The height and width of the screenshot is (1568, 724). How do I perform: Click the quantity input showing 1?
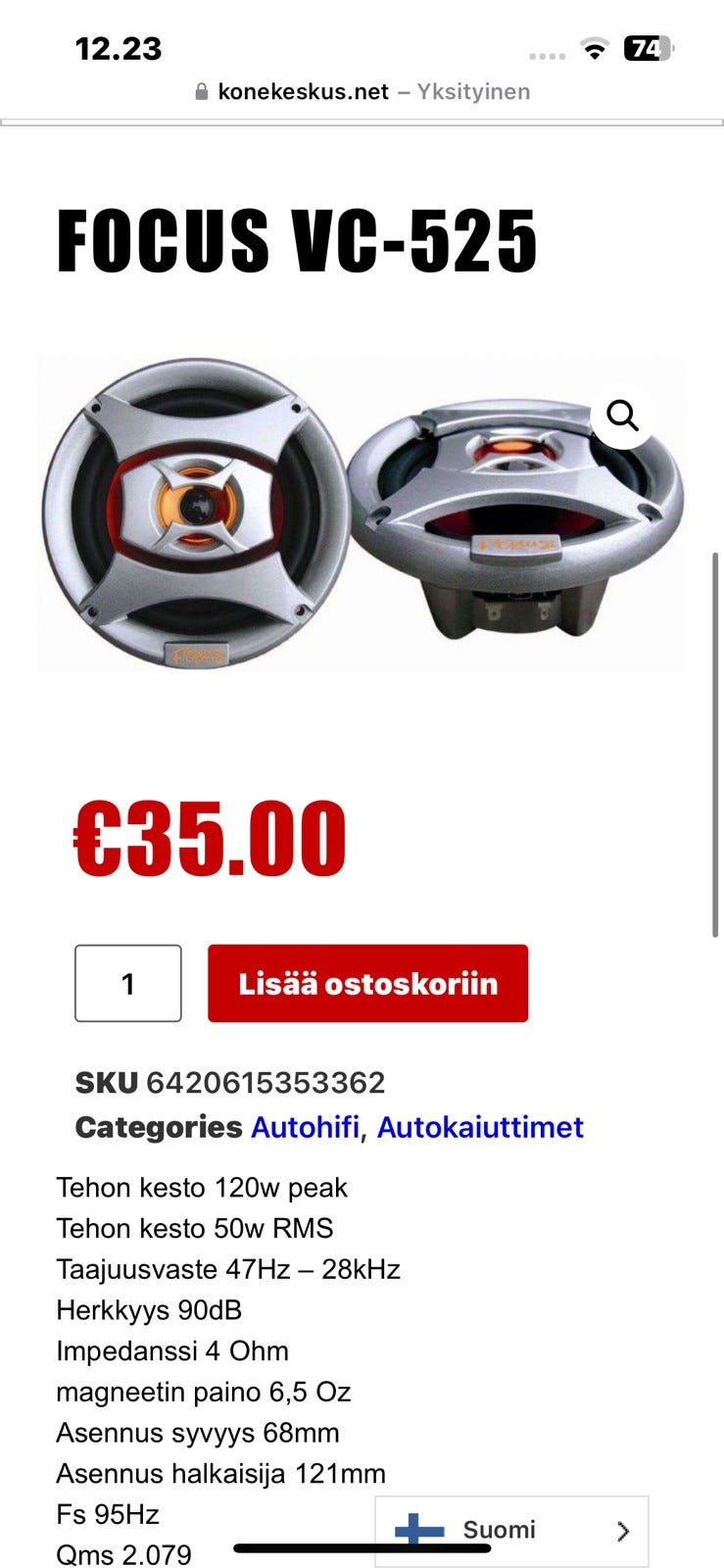tap(127, 983)
